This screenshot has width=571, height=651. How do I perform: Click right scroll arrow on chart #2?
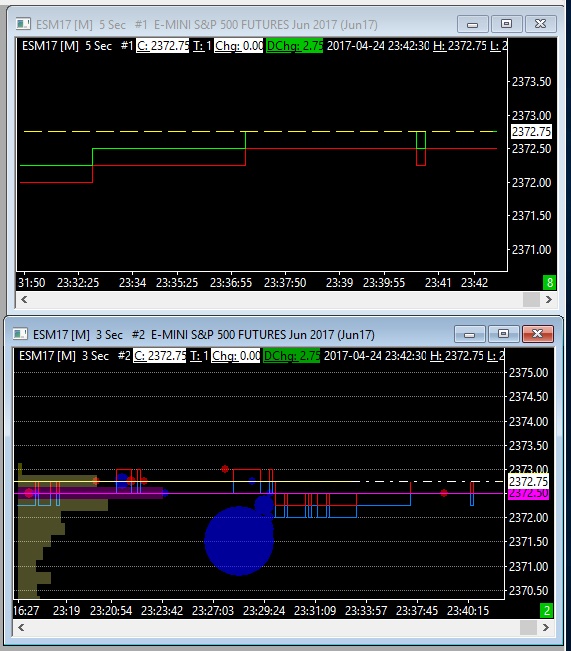tap(546, 627)
